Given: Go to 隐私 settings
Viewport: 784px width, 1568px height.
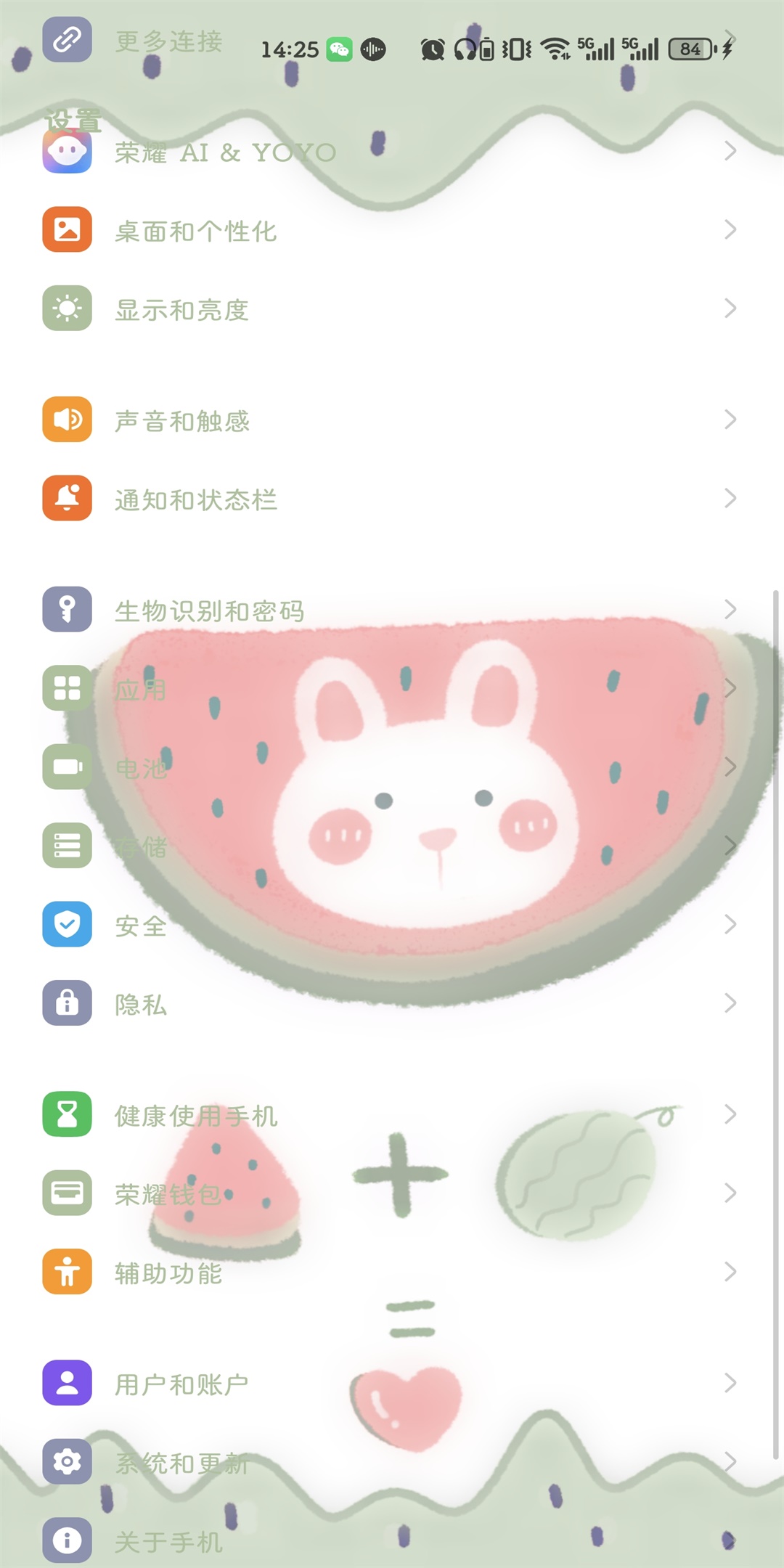Looking at the screenshot, I should [x=141, y=1004].
